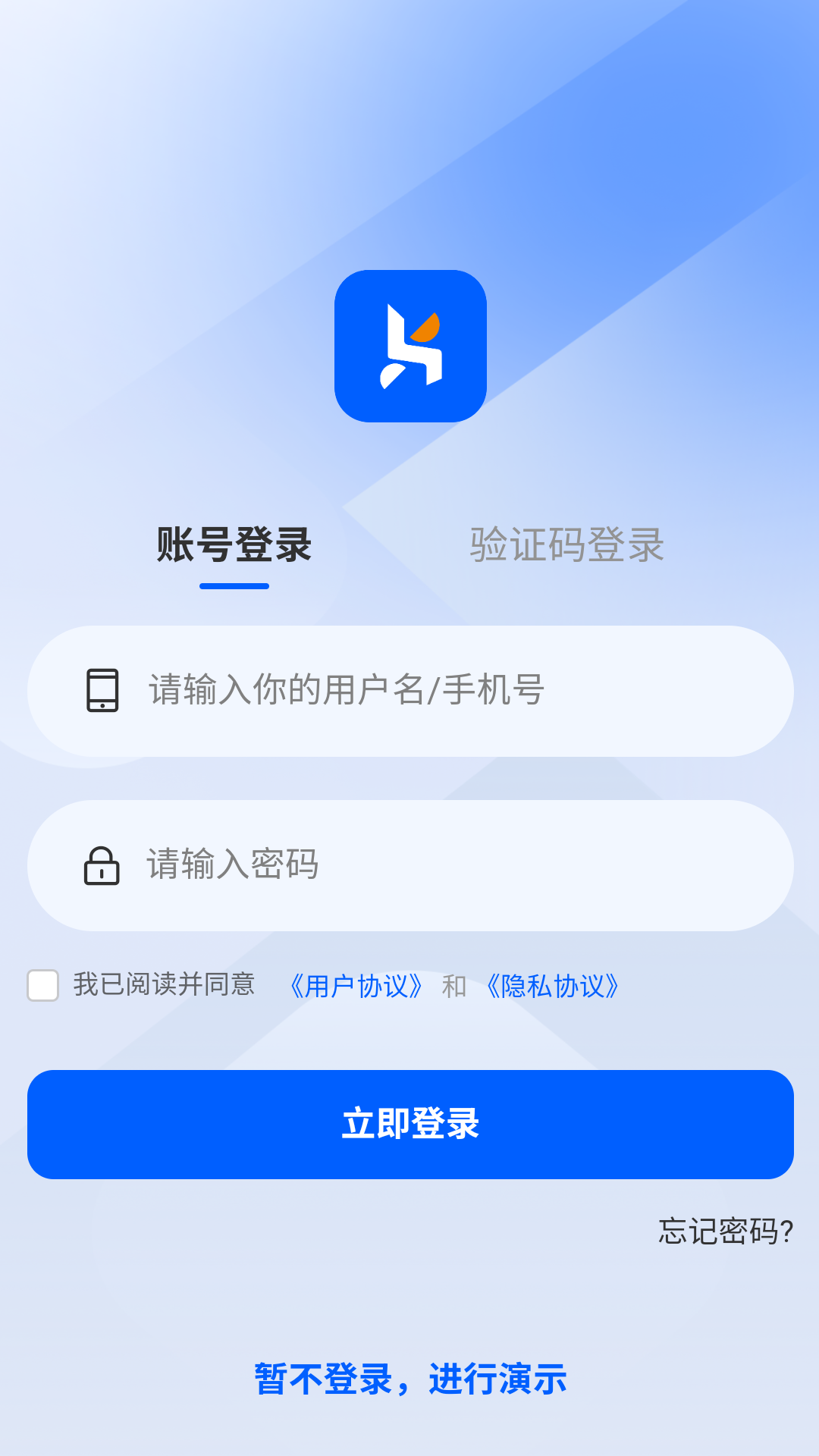Viewport: 819px width, 1456px height.
Task: Check the agreement consent checkbox
Action: [x=43, y=985]
